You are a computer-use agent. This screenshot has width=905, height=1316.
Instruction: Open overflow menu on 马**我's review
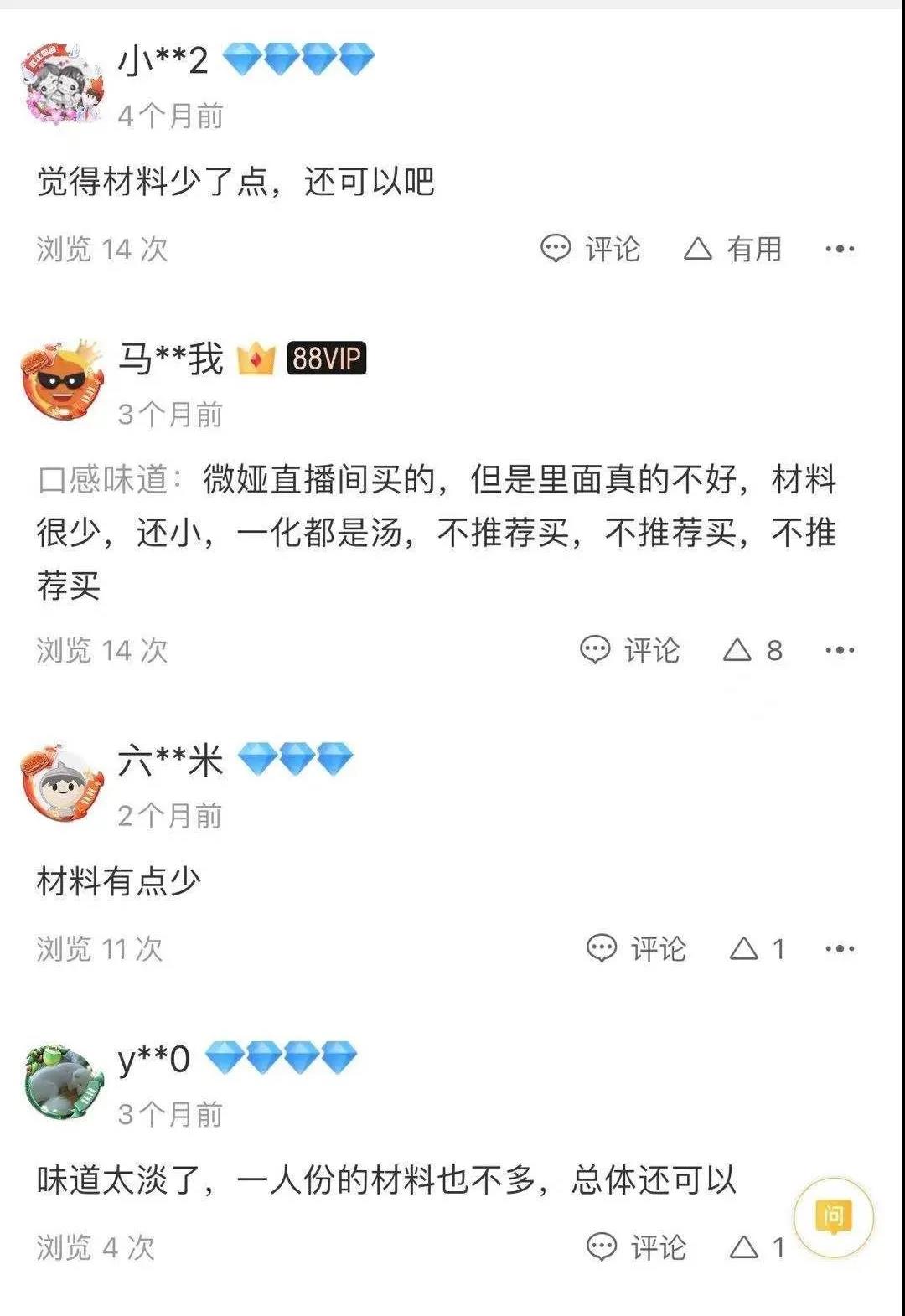[x=840, y=650]
